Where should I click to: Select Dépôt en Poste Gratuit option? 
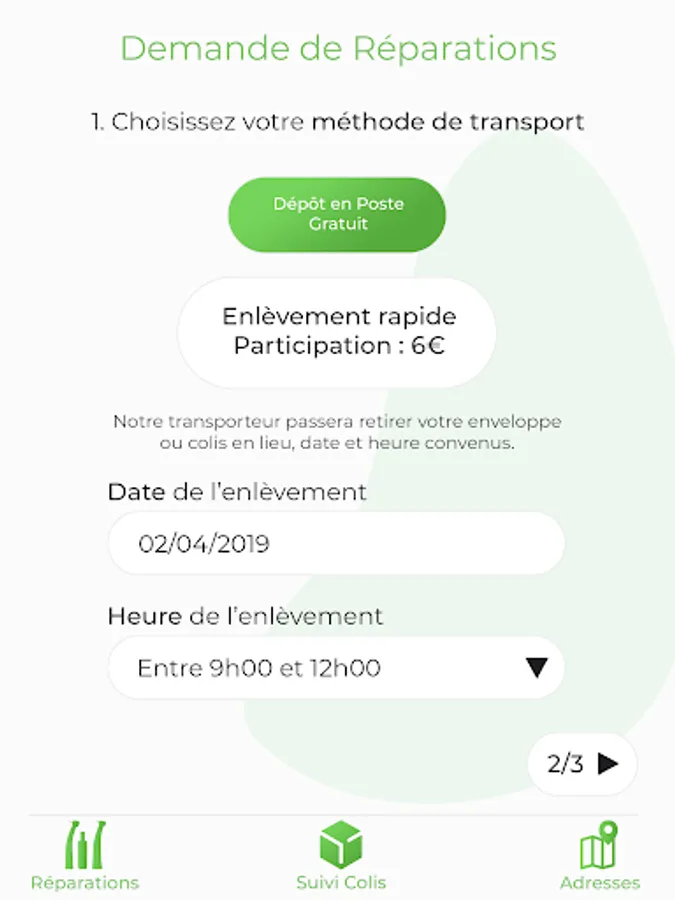tap(337, 214)
